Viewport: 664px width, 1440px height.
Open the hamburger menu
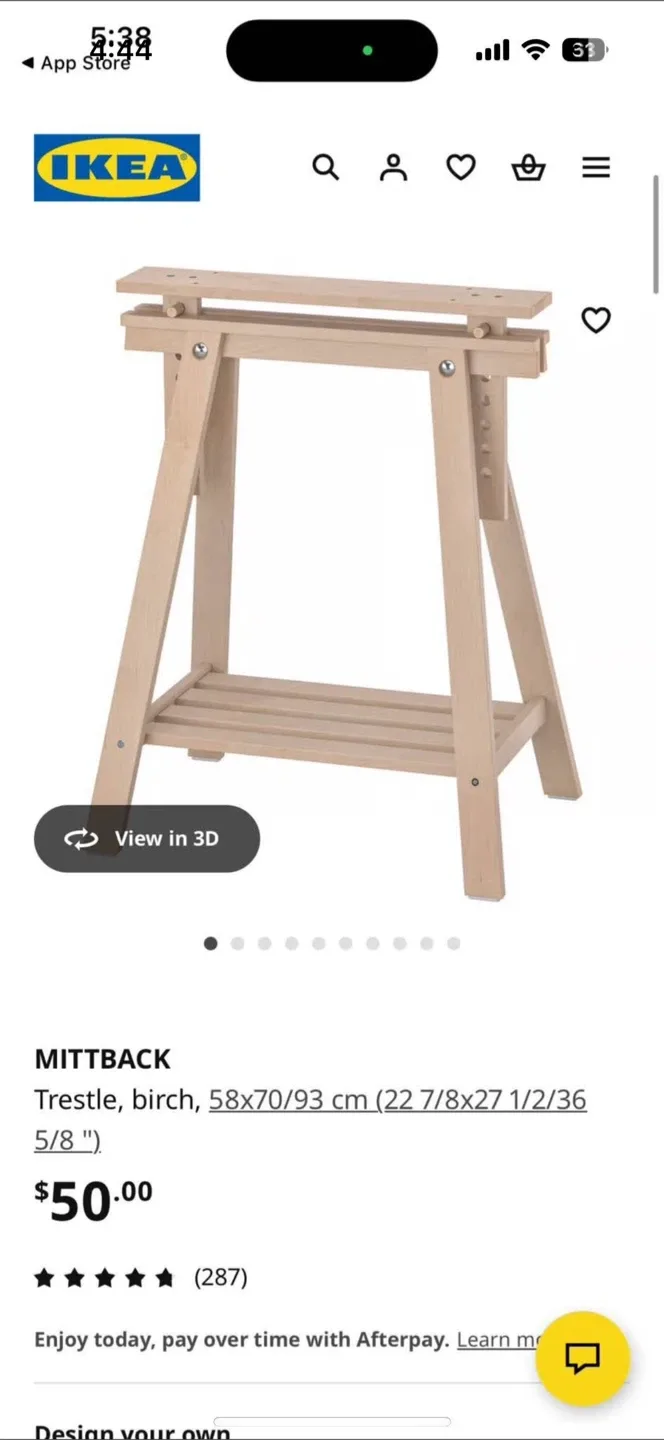click(x=596, y=167)
